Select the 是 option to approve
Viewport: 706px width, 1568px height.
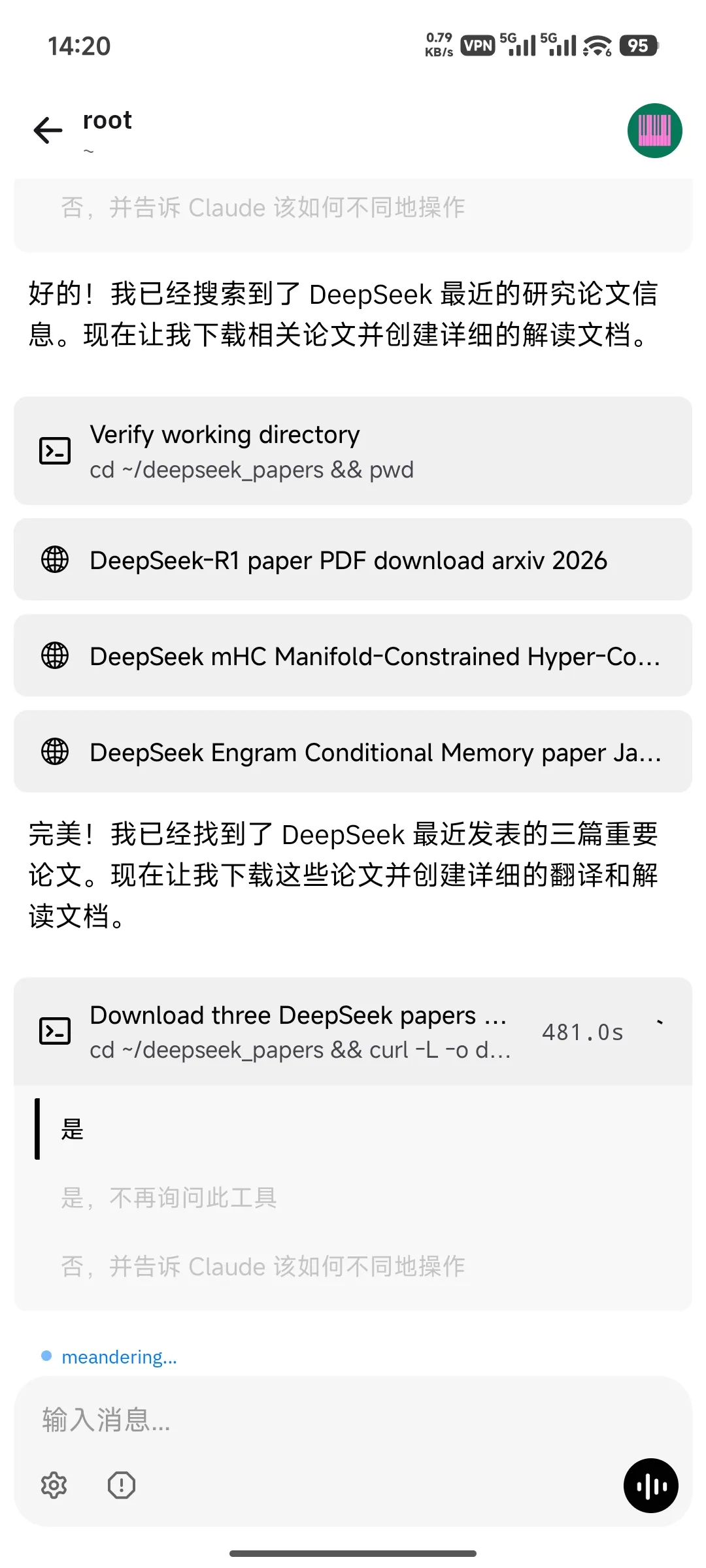(72, 1129)
